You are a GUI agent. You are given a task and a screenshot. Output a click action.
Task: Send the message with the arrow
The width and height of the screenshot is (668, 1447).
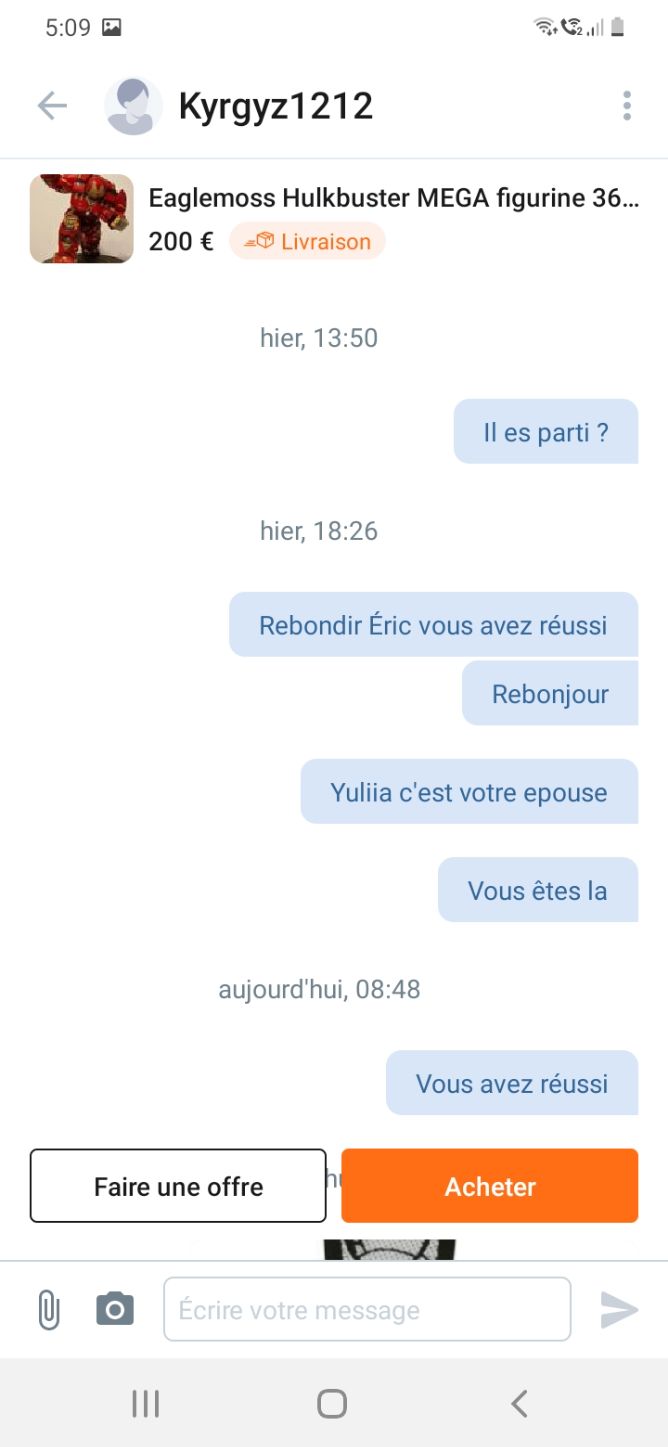(619, 1309)
